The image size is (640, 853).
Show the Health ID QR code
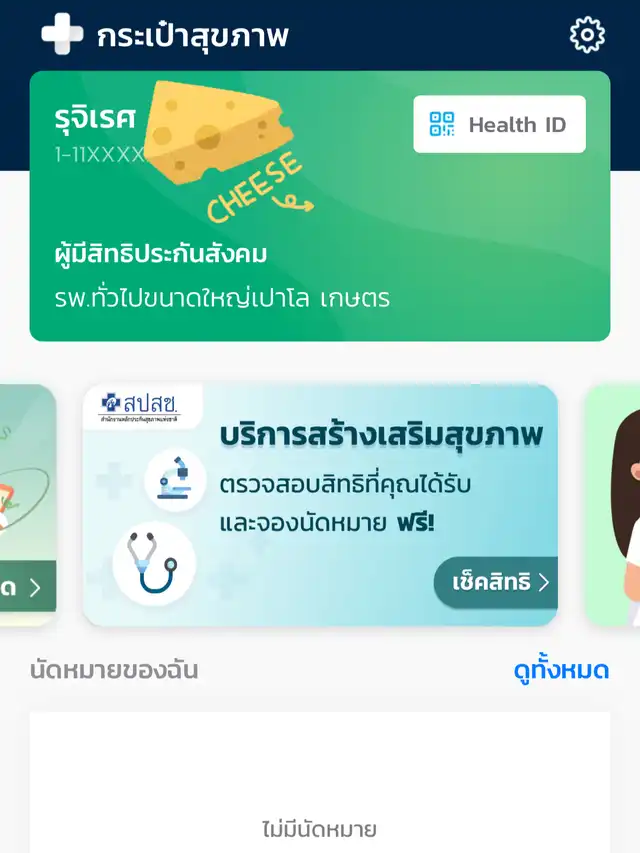(x=499, y=125)
